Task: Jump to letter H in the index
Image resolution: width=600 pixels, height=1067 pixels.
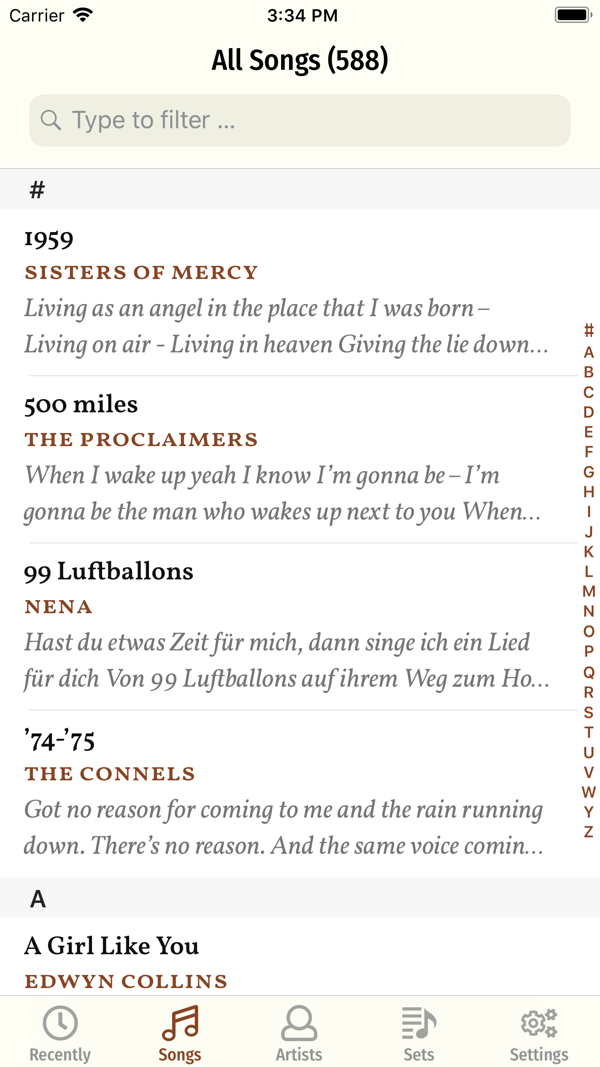Action: click(588, 492)
